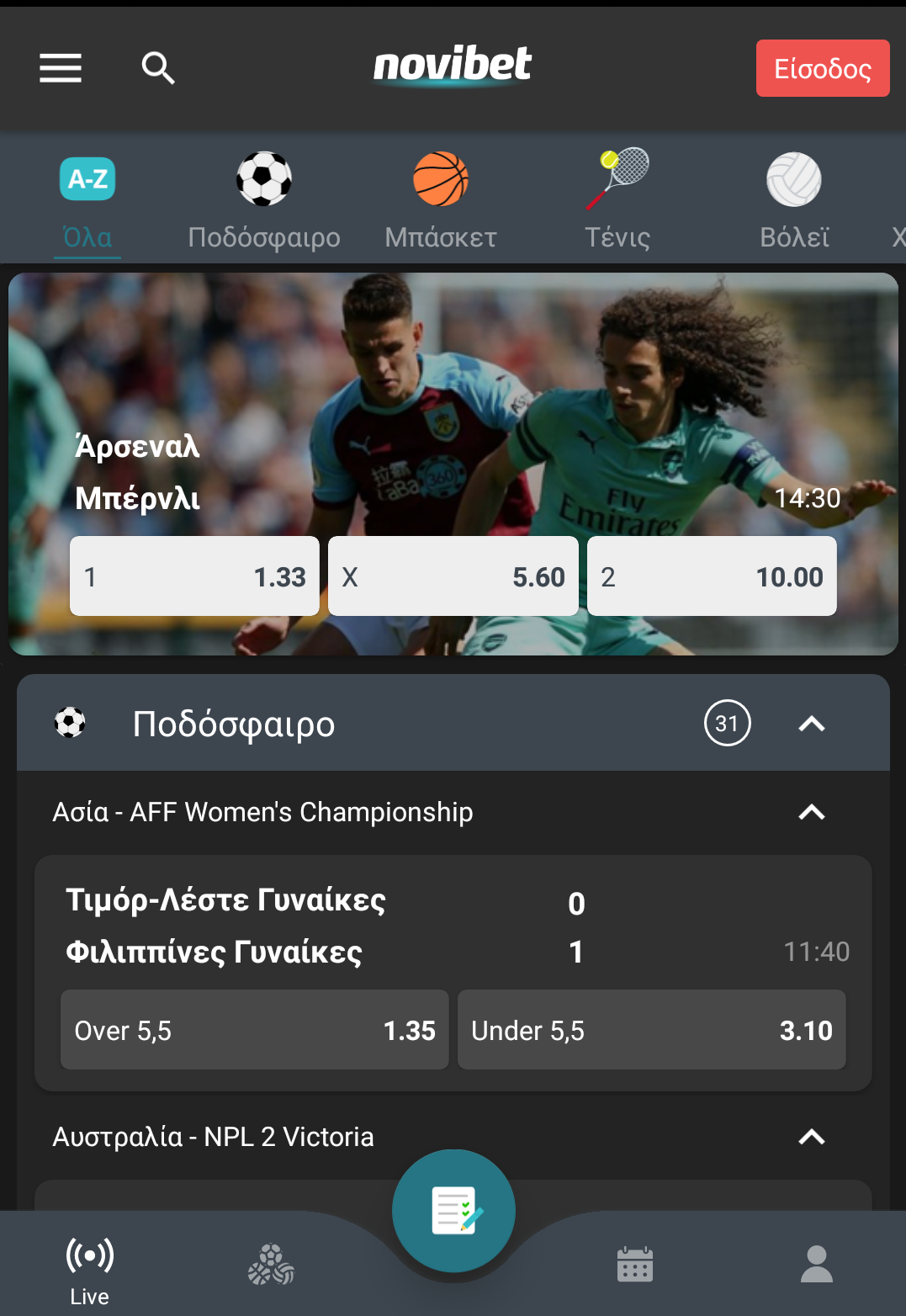Collapse the Ποδόσφαιρο section
906x1316 pixels.
[x=811, y=724]
